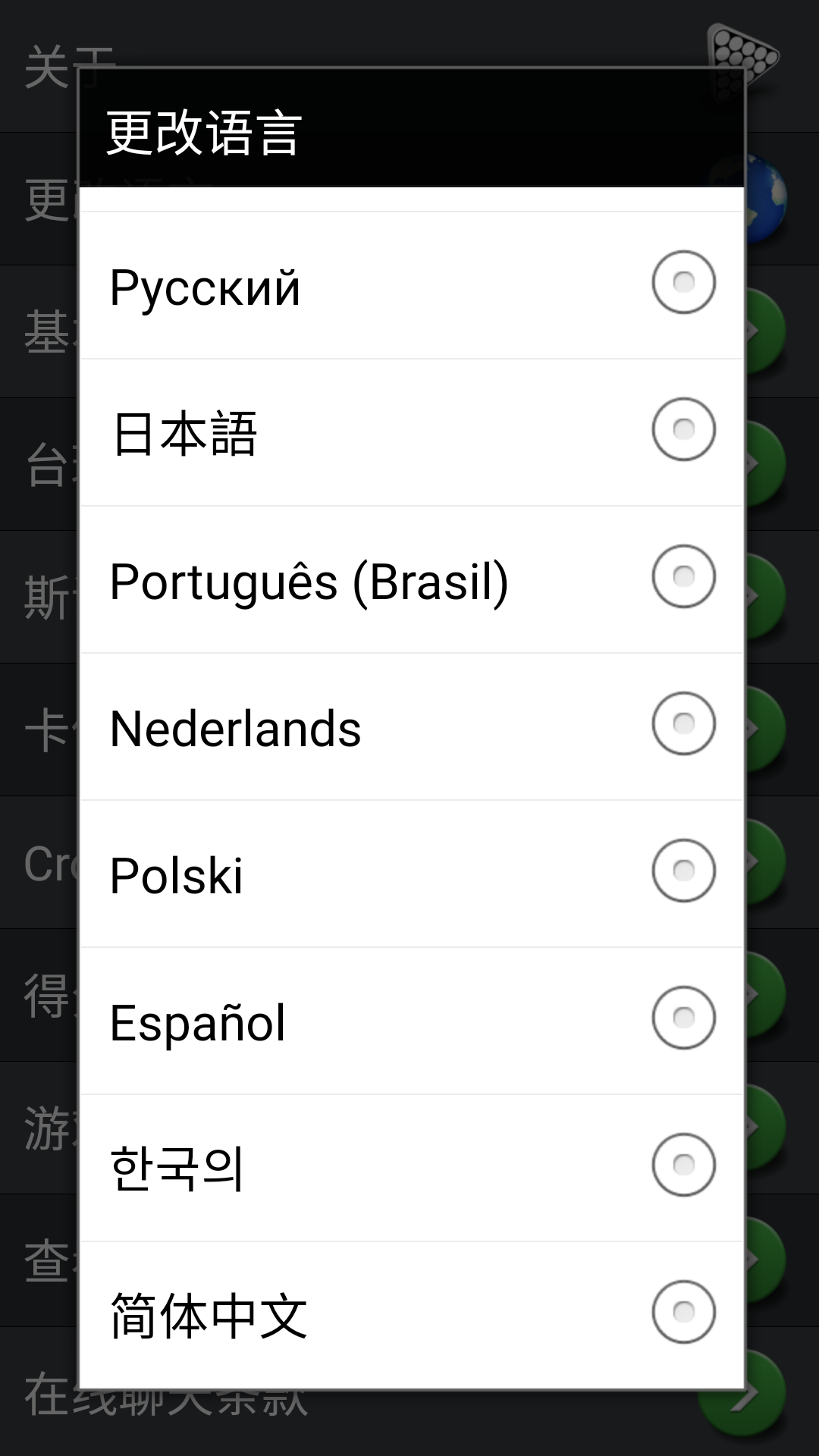The width and height of the screenshot is (819, 1456).
Task: Select 한국의 language option
Action: coord(411,1168)
